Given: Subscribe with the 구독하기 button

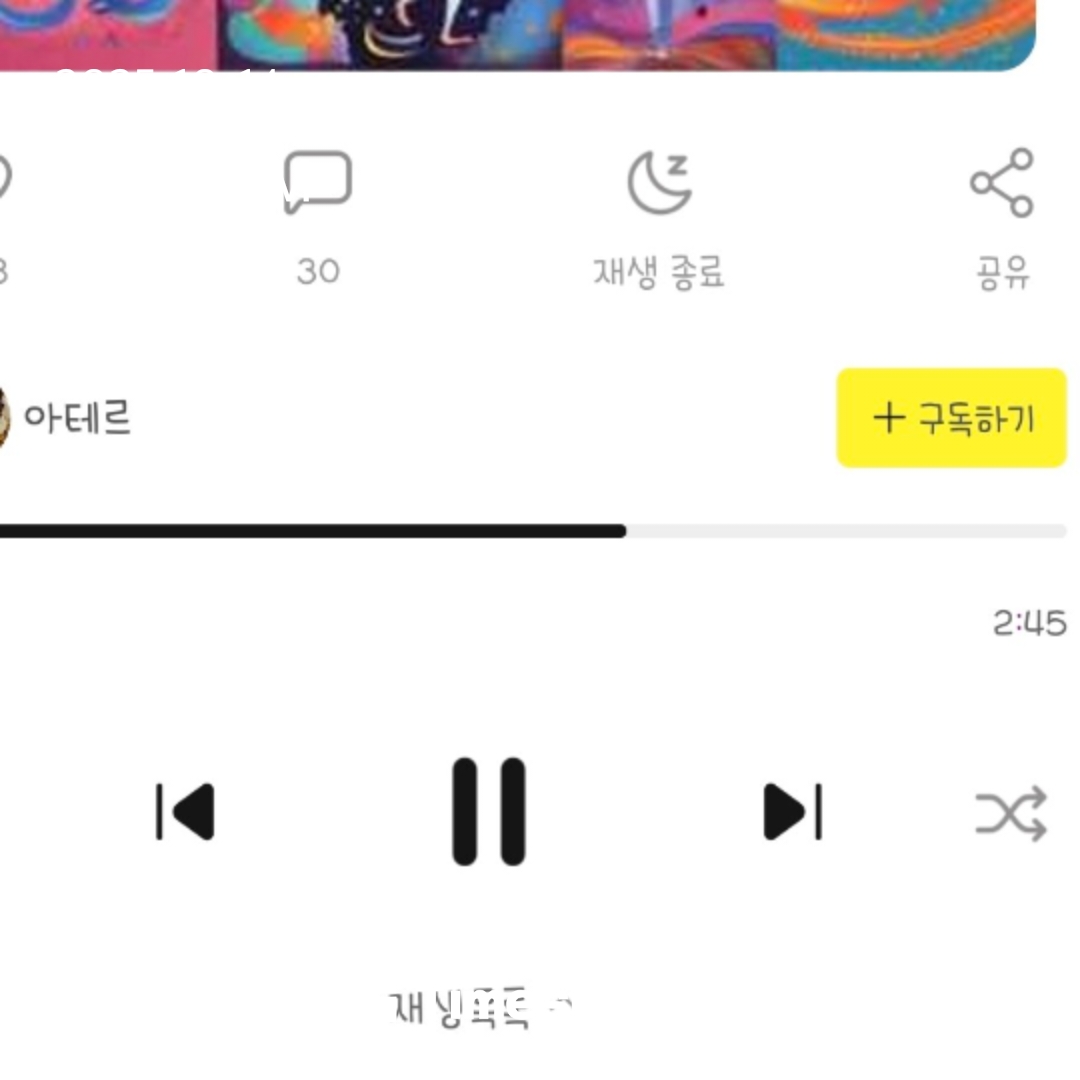Looking at the screenshot, I should point(951,418).
